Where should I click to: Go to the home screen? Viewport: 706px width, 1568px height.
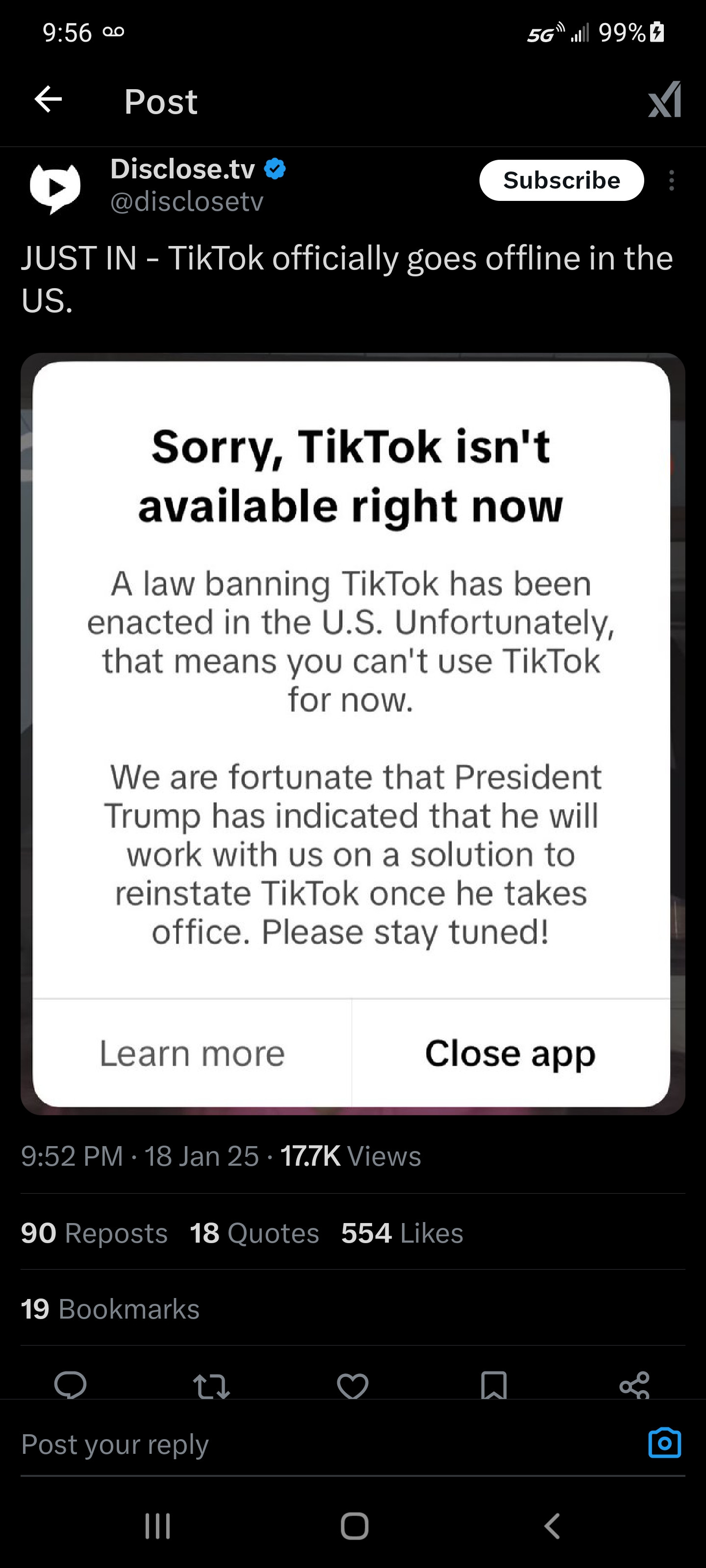(x=354, y=1526)
